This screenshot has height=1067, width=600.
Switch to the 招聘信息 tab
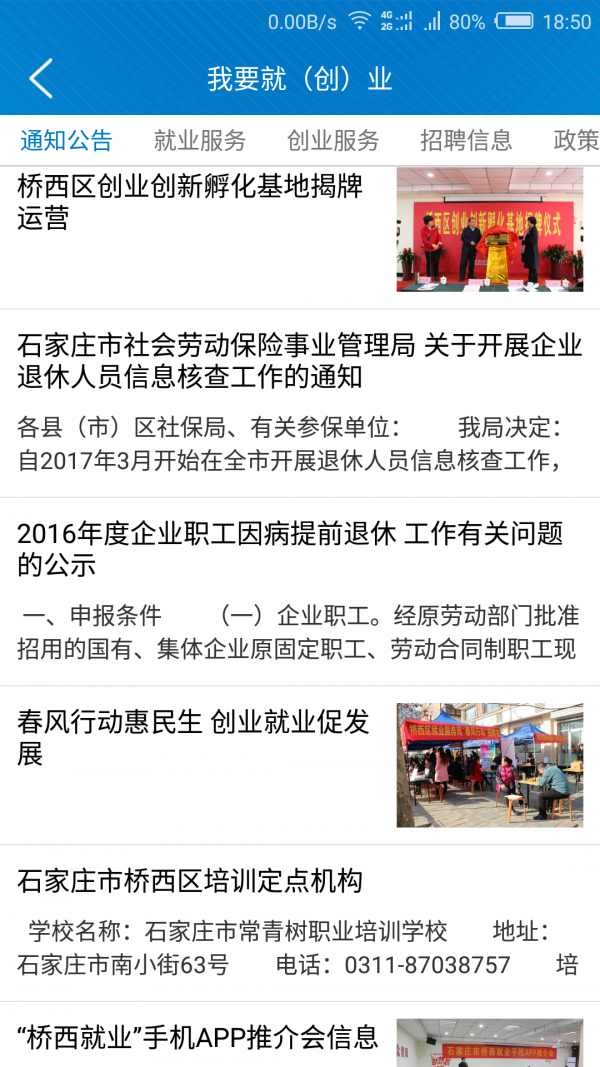466,141
